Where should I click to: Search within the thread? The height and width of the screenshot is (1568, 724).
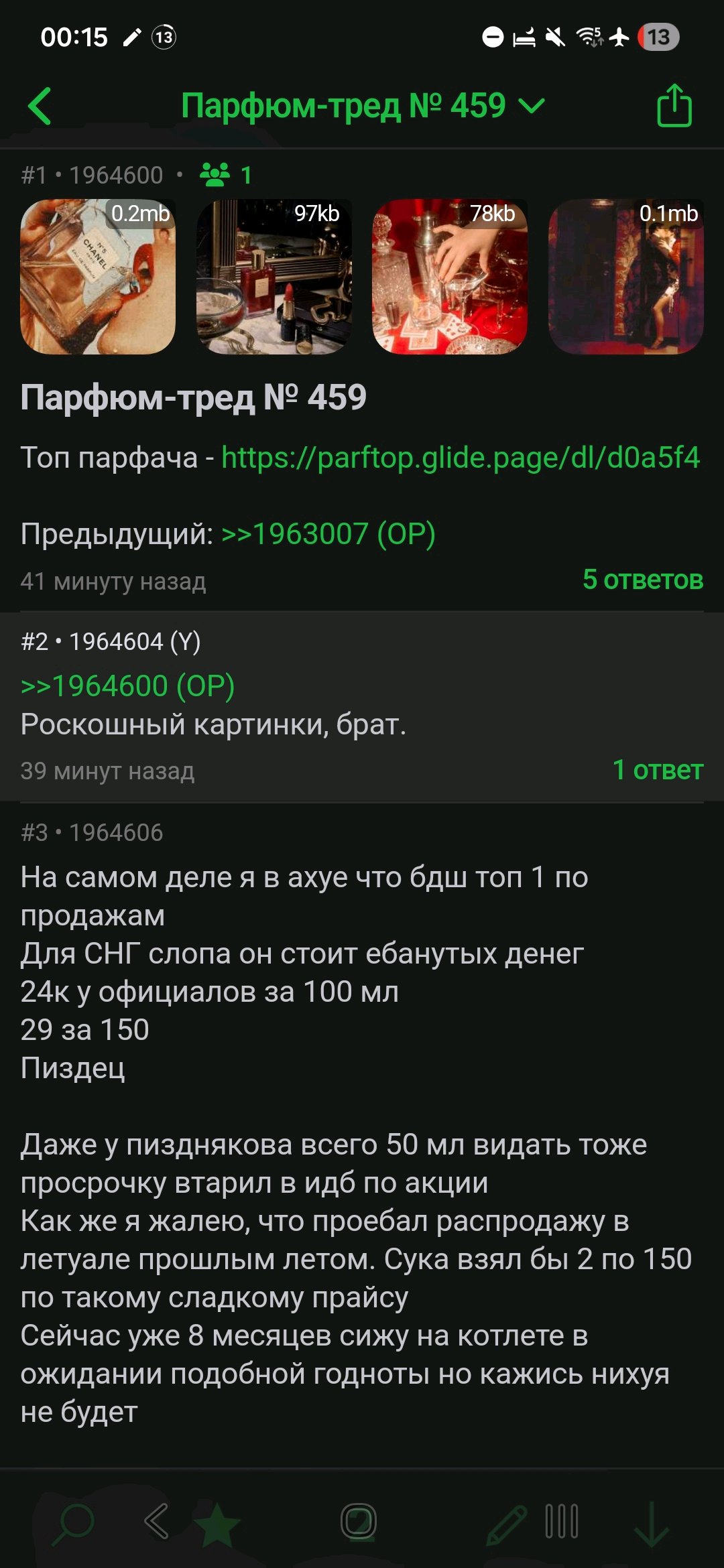click(x=72, y=1522)
